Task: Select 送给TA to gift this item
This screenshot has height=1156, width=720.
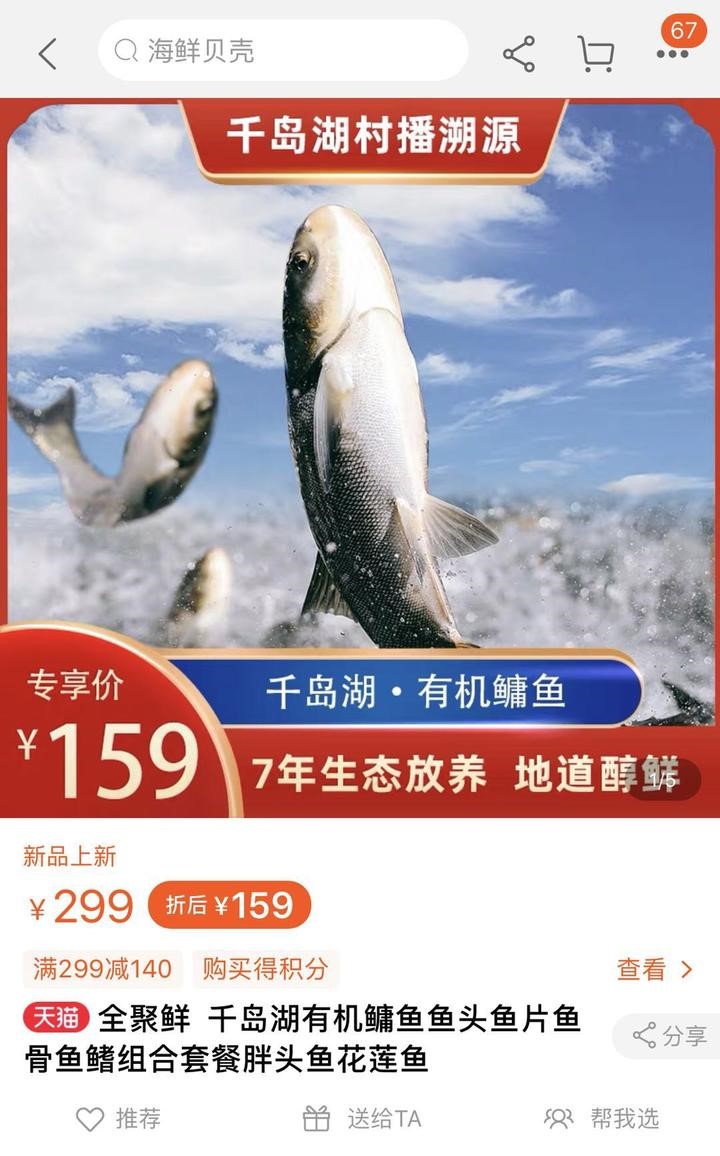Action: [x=361, y=1118]
